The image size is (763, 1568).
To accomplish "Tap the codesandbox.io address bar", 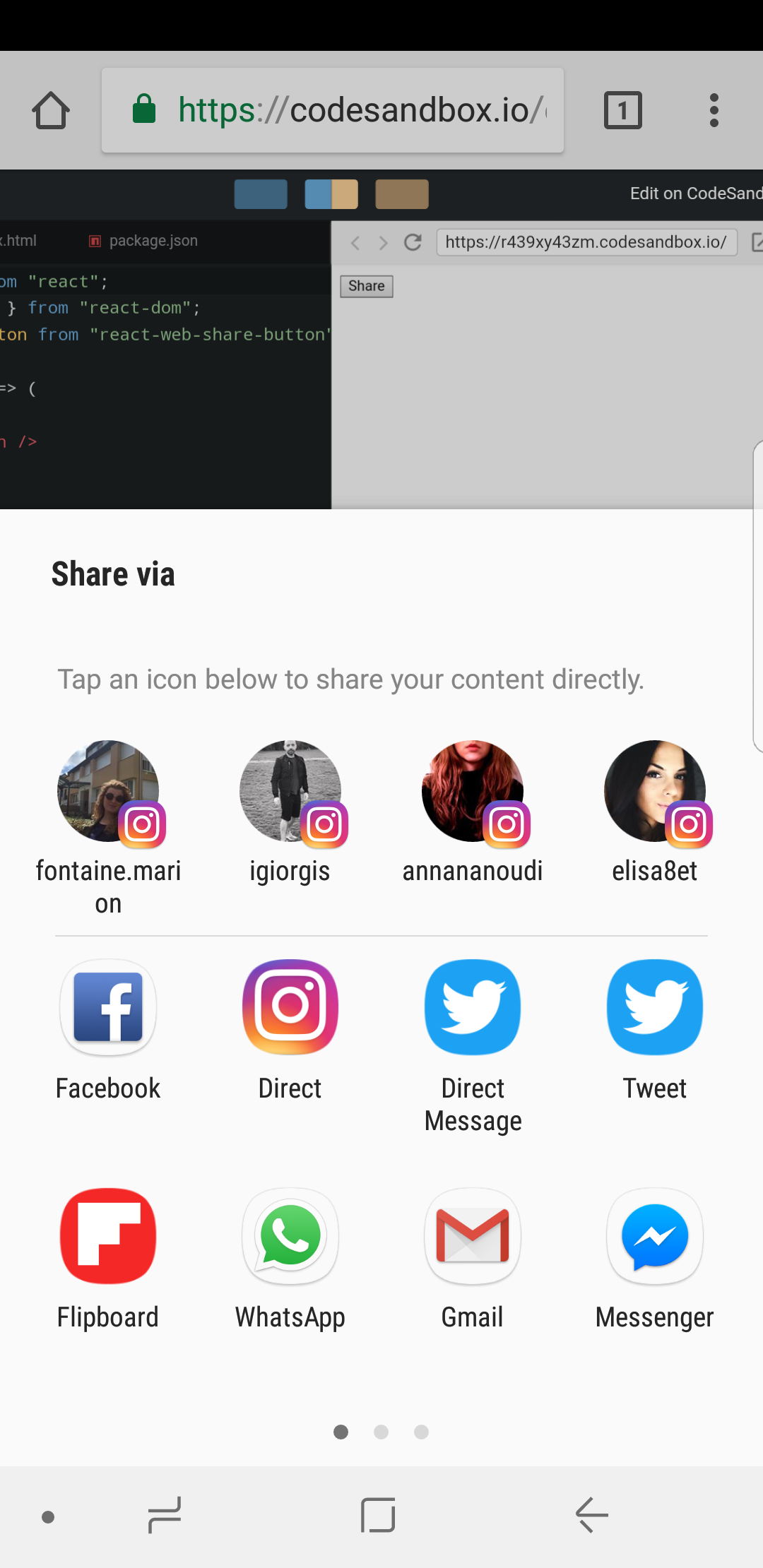I will (x=333, y=110).
